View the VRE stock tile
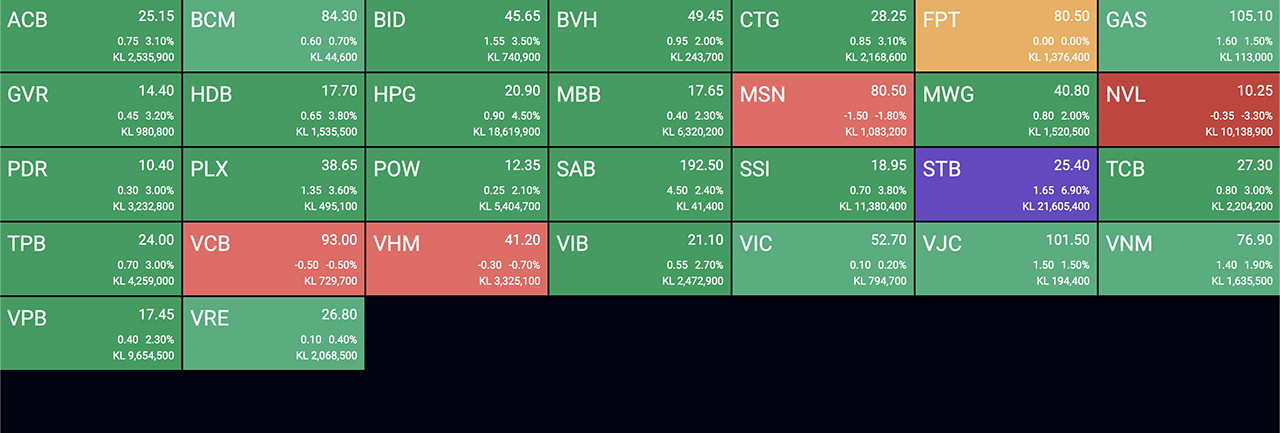 pyautogui.click(x=274, y=333)
